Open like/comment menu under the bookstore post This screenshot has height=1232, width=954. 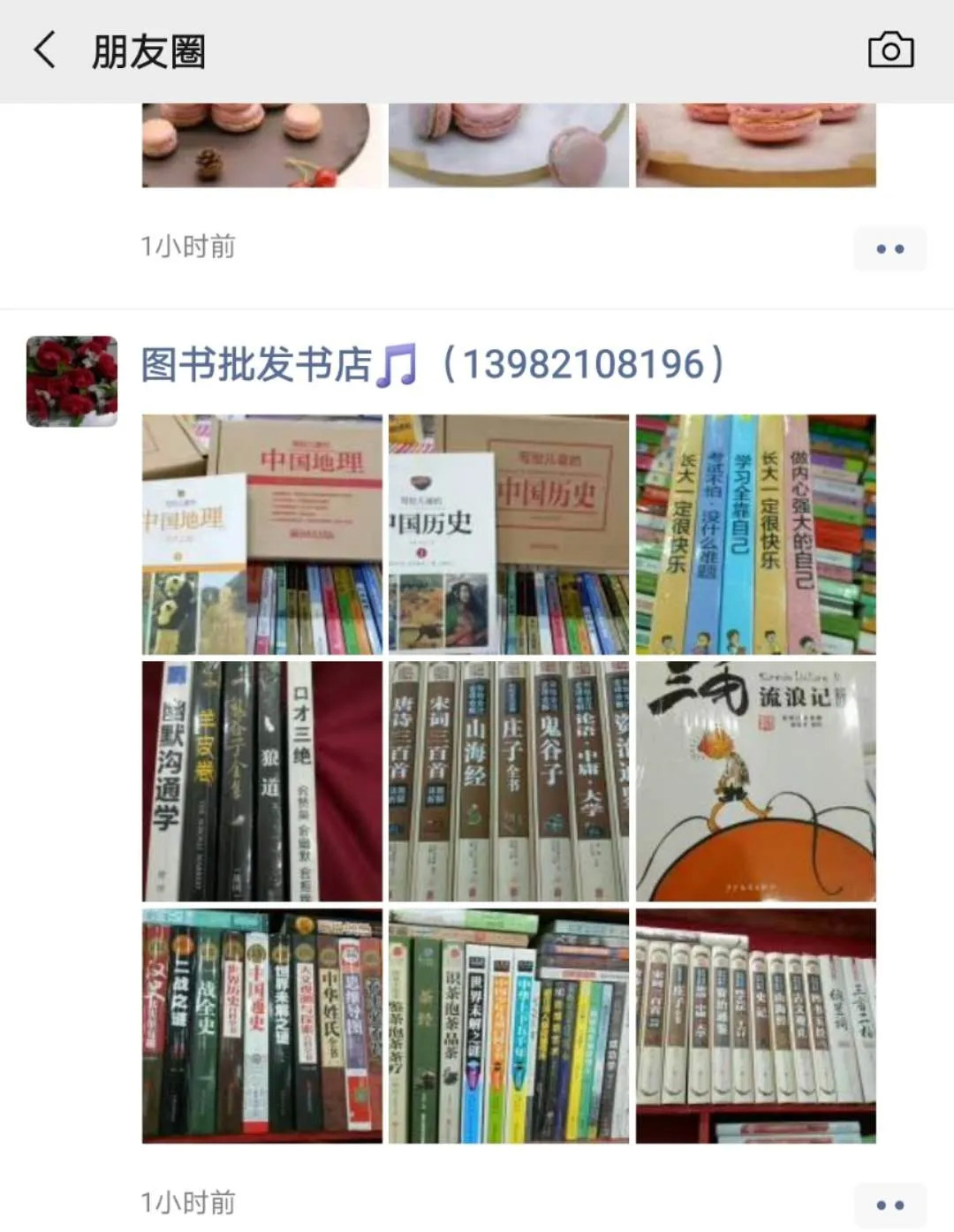click(x=890, y=1205)
